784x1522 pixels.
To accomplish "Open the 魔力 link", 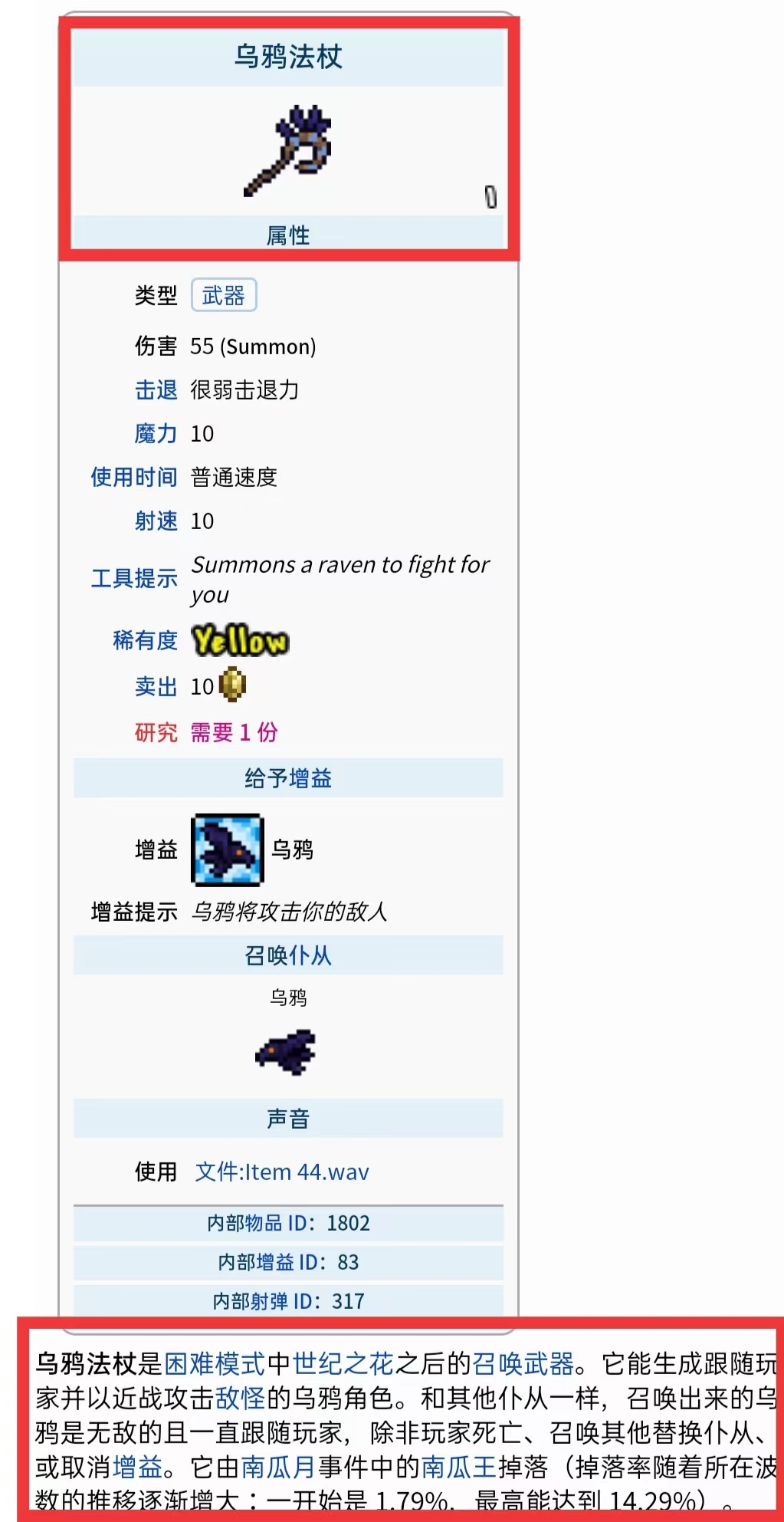I will click(156, 434).
